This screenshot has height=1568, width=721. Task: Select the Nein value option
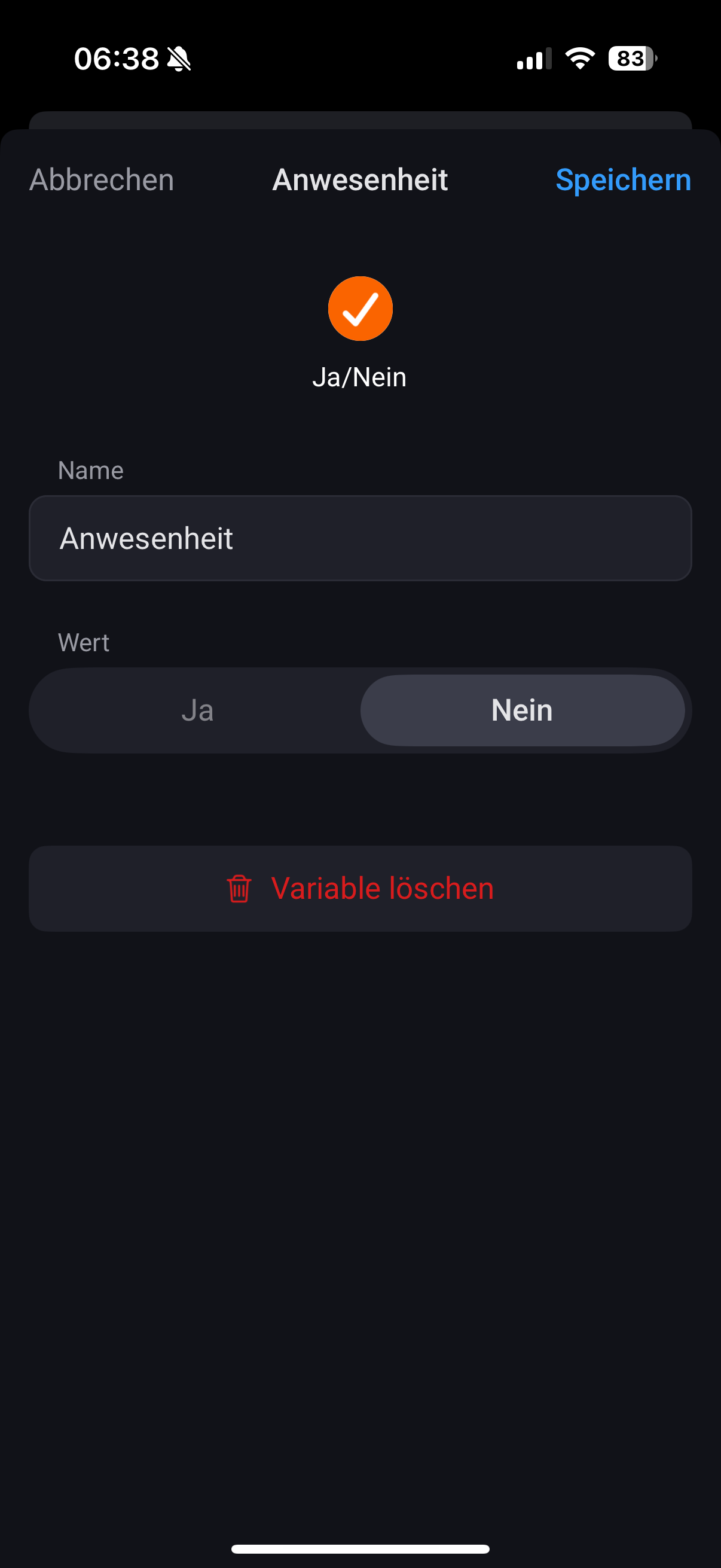[x=522, y=710]
